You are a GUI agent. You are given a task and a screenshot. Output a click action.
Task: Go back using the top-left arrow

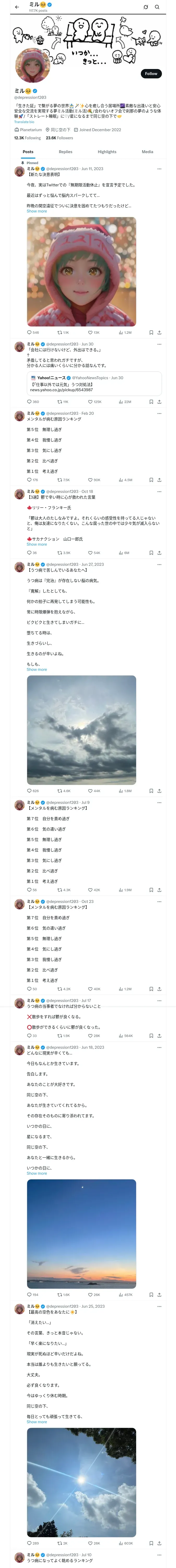[x=17, y=7]
